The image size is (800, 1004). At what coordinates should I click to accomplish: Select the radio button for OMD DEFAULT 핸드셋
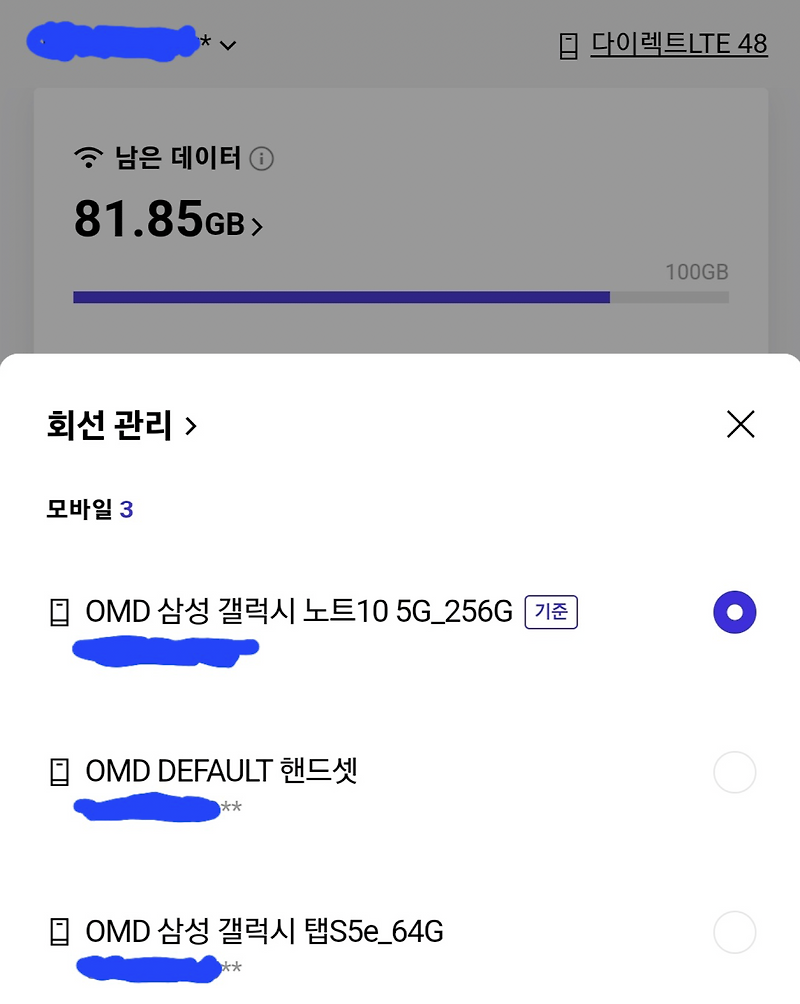[x=735, y=771]
